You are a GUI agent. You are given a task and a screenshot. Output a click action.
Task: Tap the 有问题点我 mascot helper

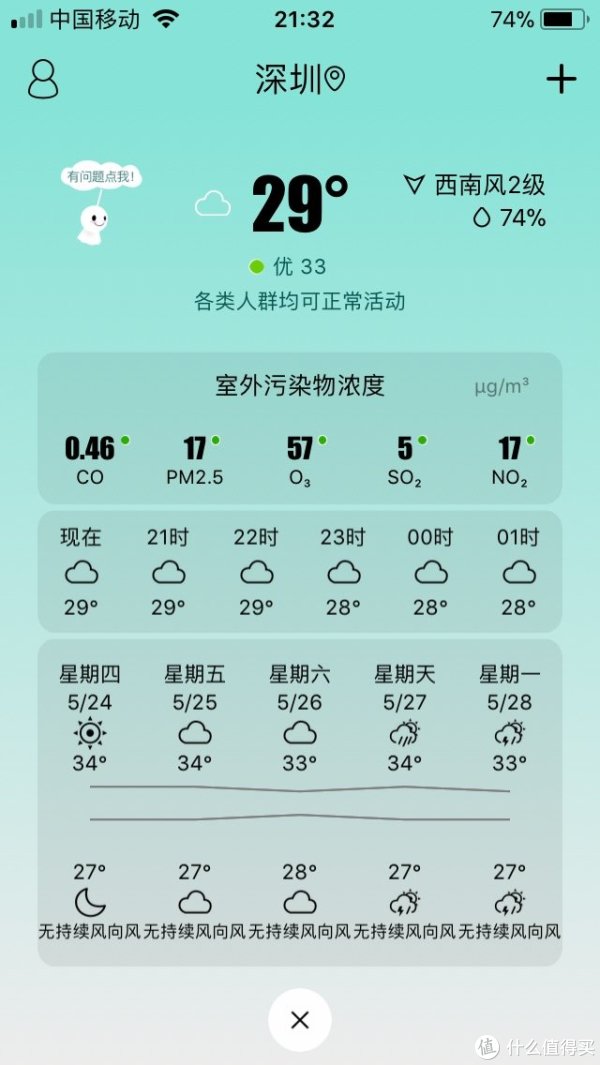tap(96, 205)
